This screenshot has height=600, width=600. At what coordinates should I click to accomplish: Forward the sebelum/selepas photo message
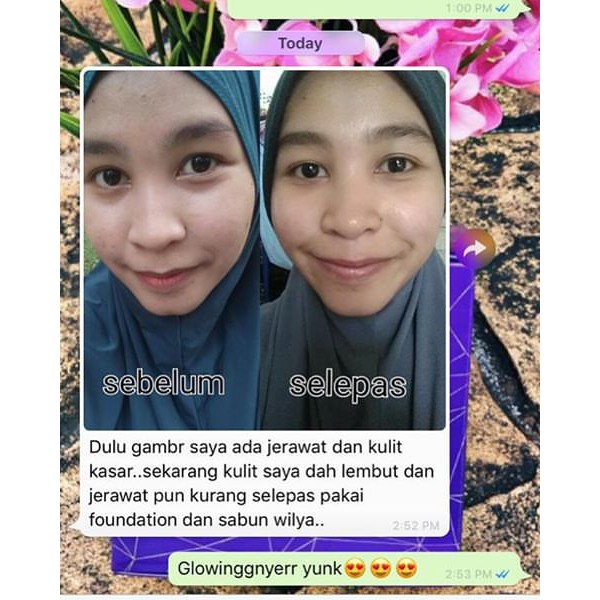pyautogui.click(x=474, y=249)
